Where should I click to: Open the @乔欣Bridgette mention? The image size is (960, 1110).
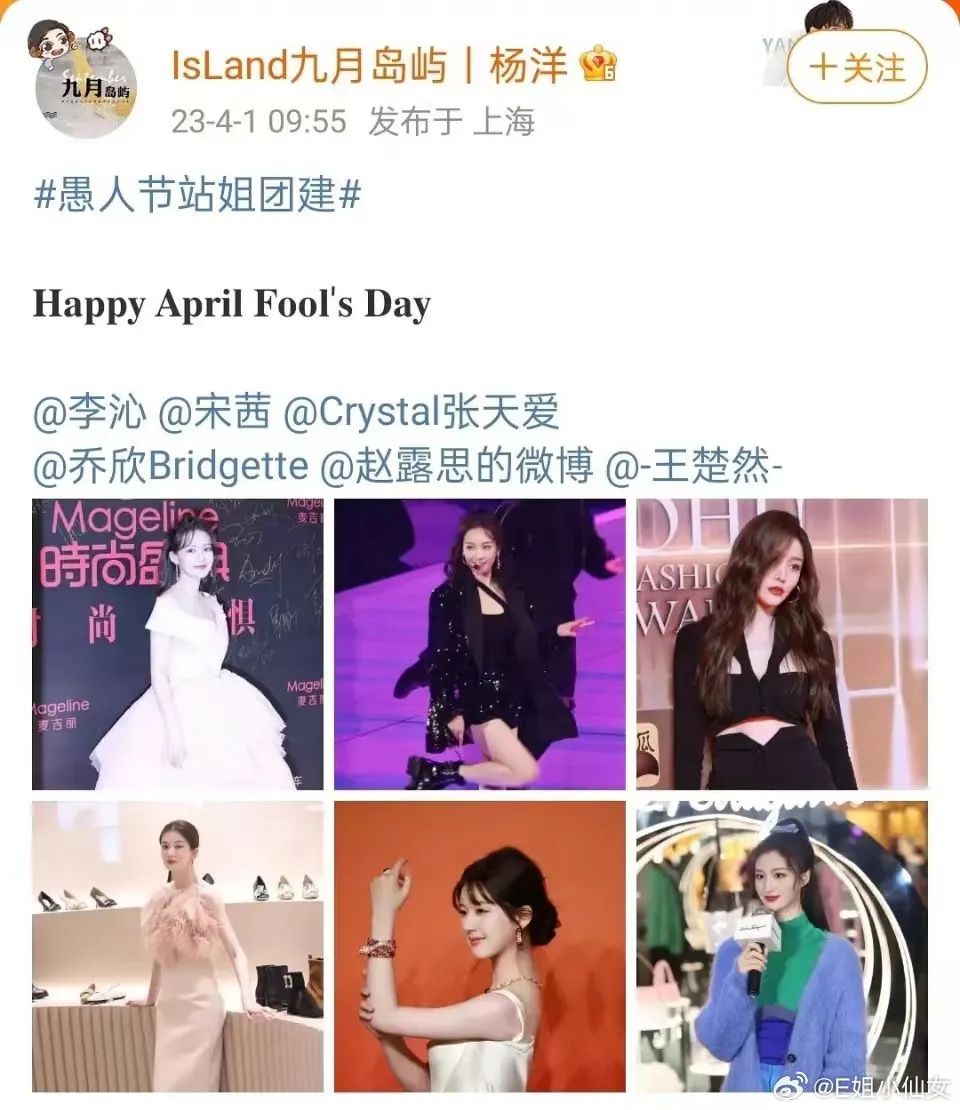click(x=167, y=465)
